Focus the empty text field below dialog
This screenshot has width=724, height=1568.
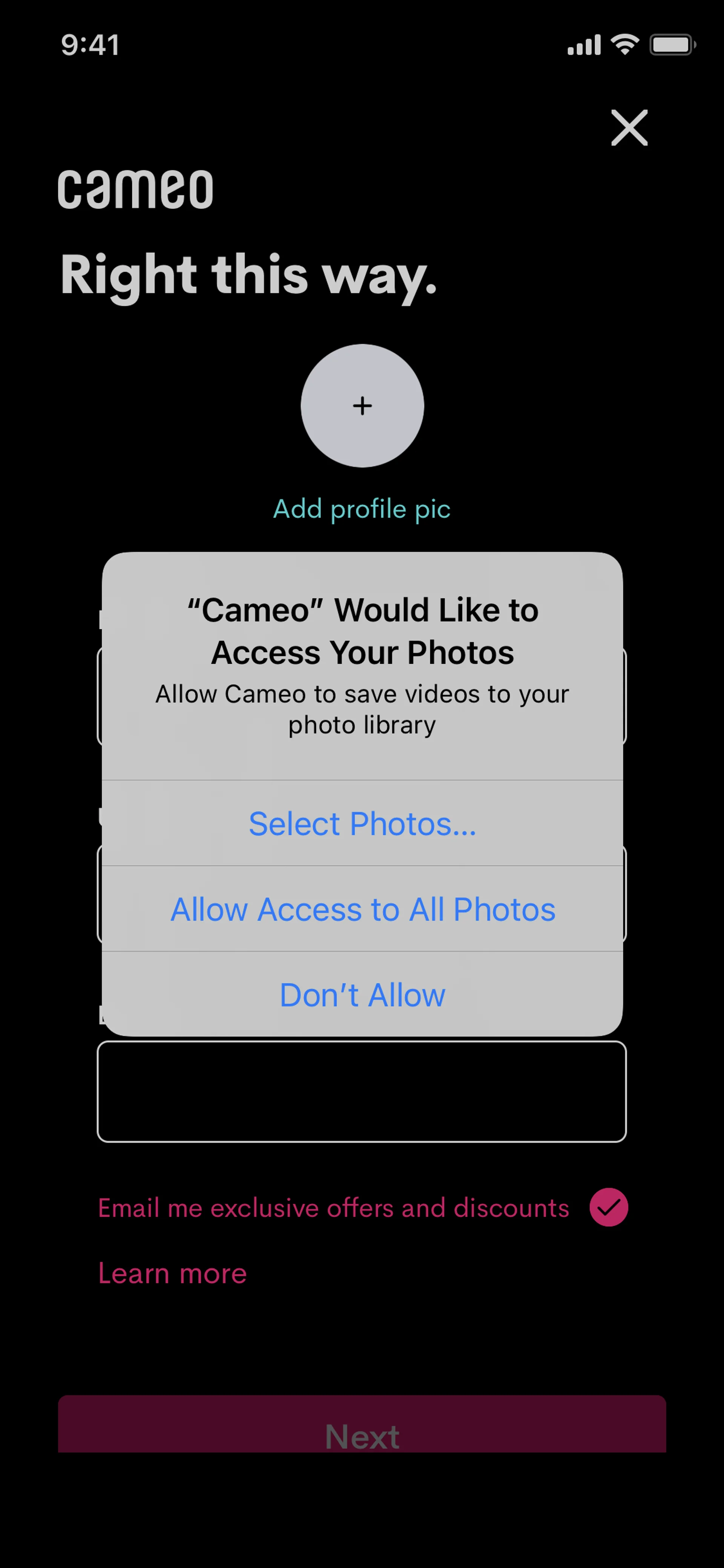(x=362, y=1091)
